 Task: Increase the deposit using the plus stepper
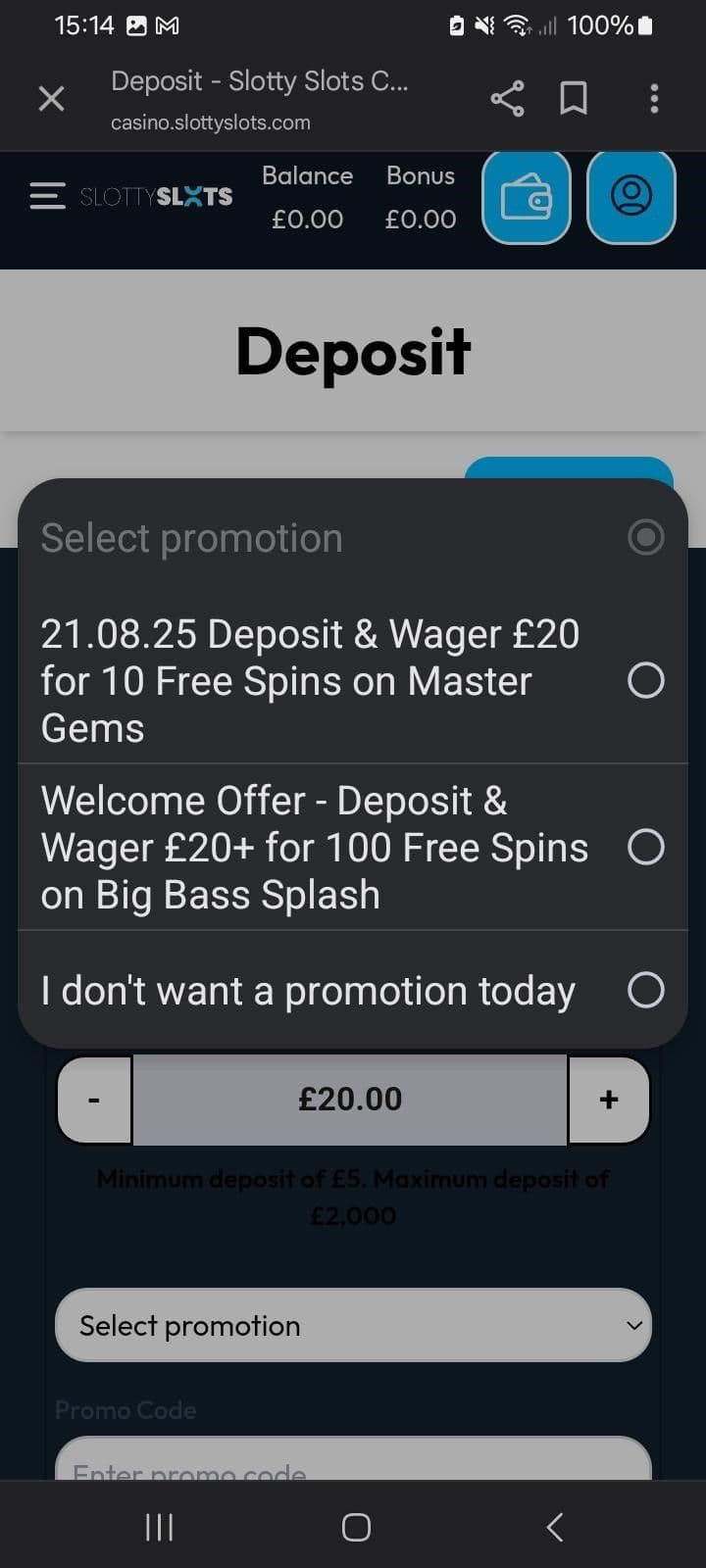click(x=608, y=1100)
